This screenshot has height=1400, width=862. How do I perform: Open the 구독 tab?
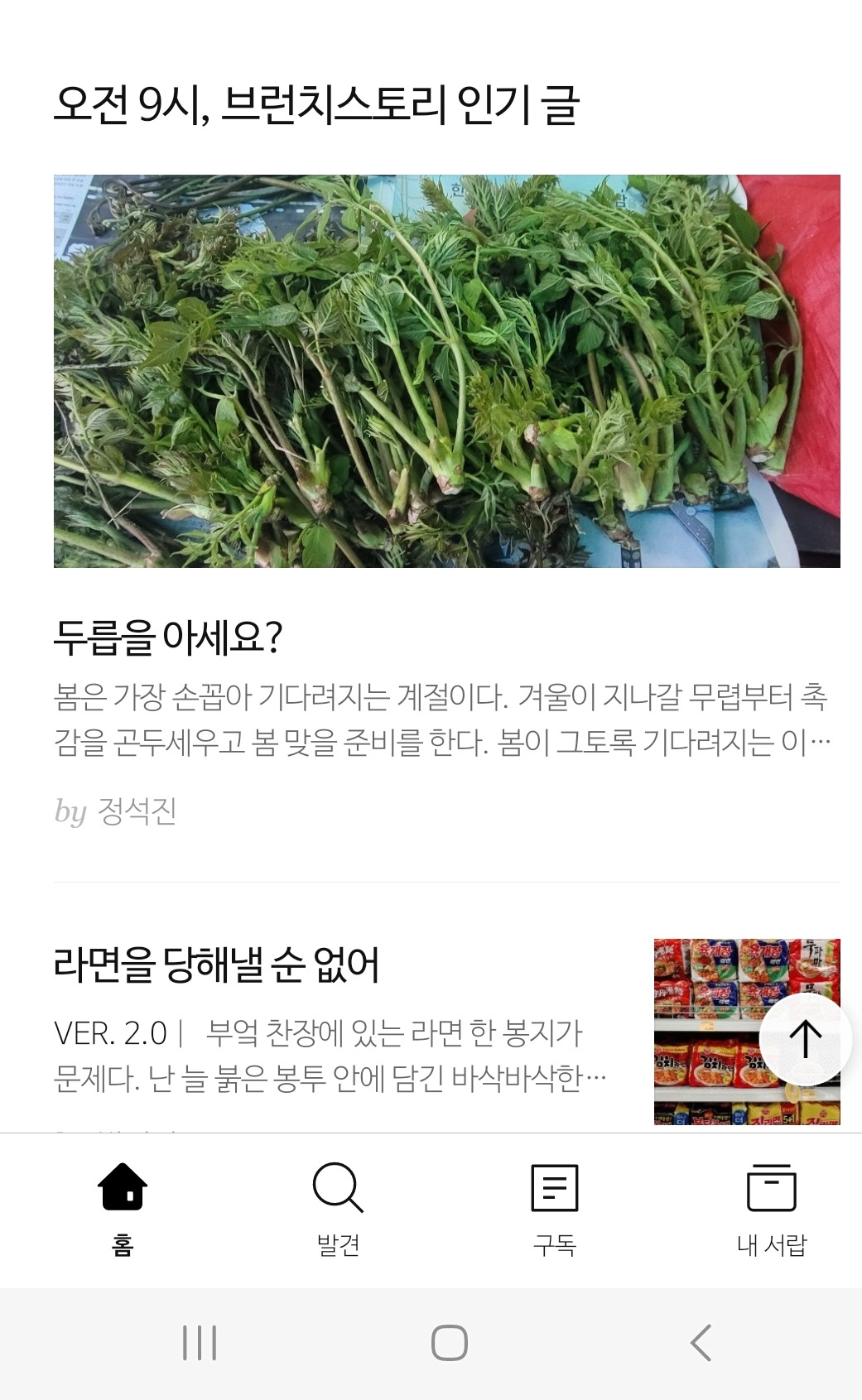coord(554,1208)
